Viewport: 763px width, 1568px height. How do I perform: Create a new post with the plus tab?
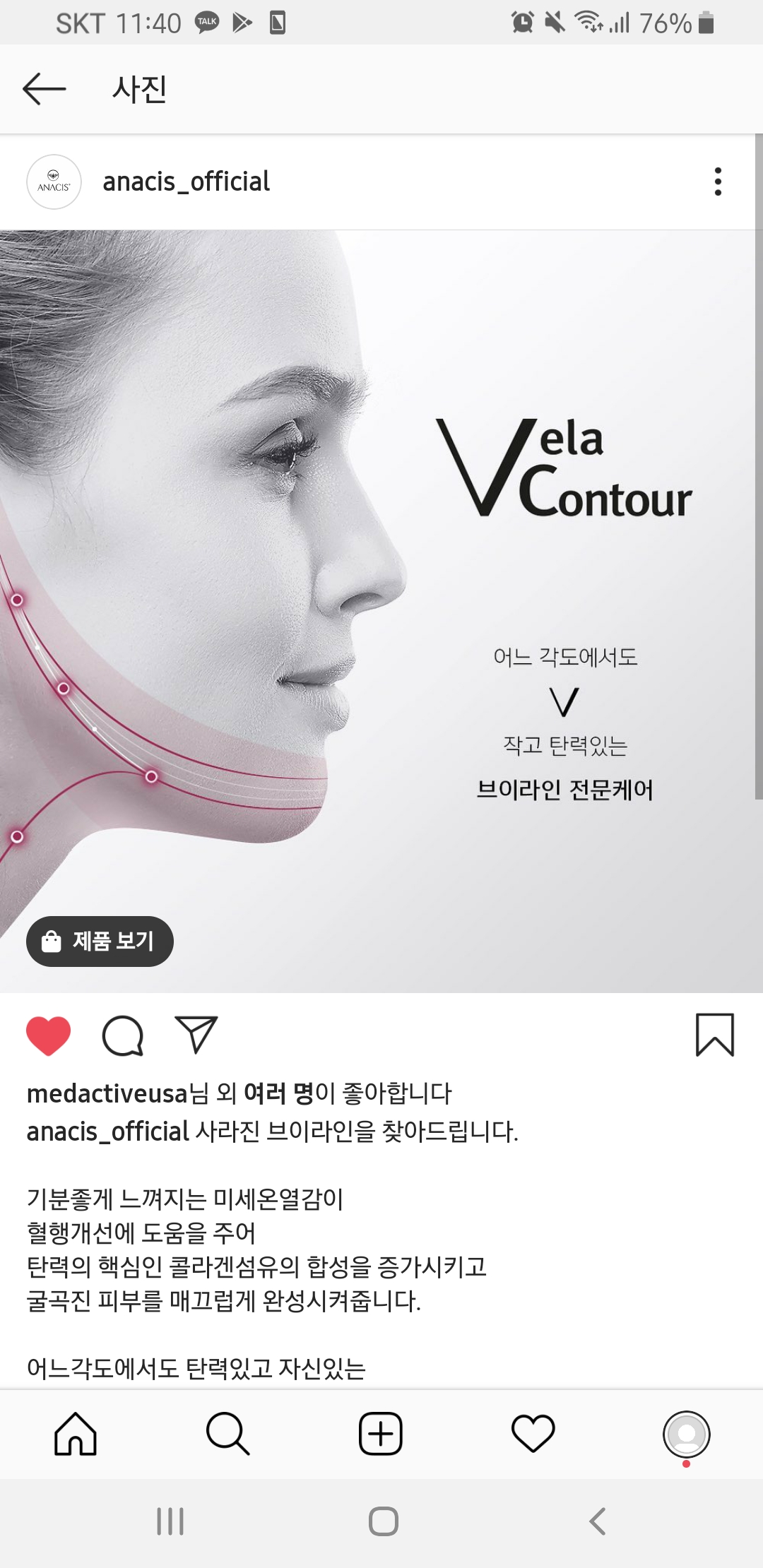tap(381, 1434)
